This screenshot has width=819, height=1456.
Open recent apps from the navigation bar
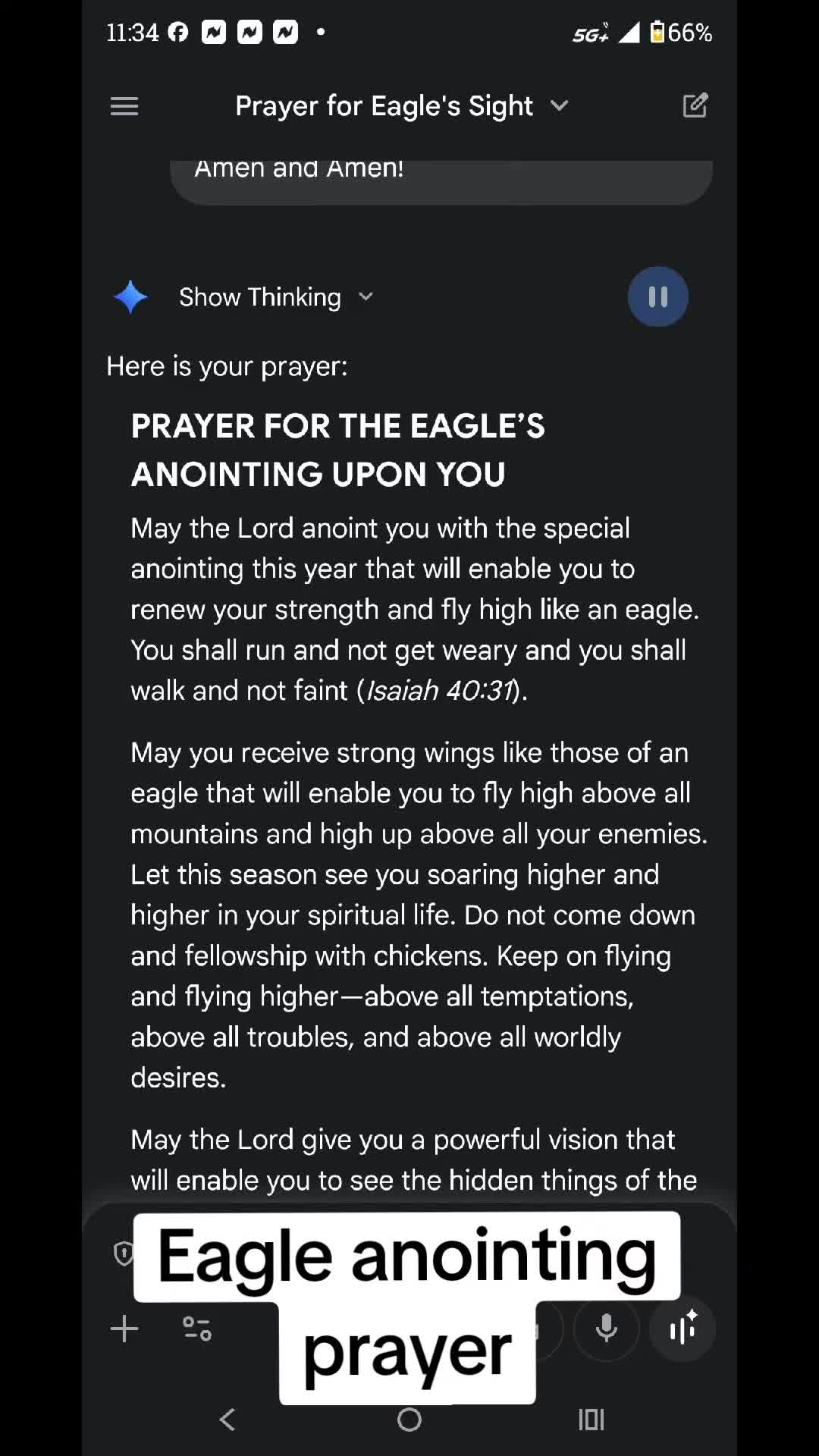[591, 1420]
